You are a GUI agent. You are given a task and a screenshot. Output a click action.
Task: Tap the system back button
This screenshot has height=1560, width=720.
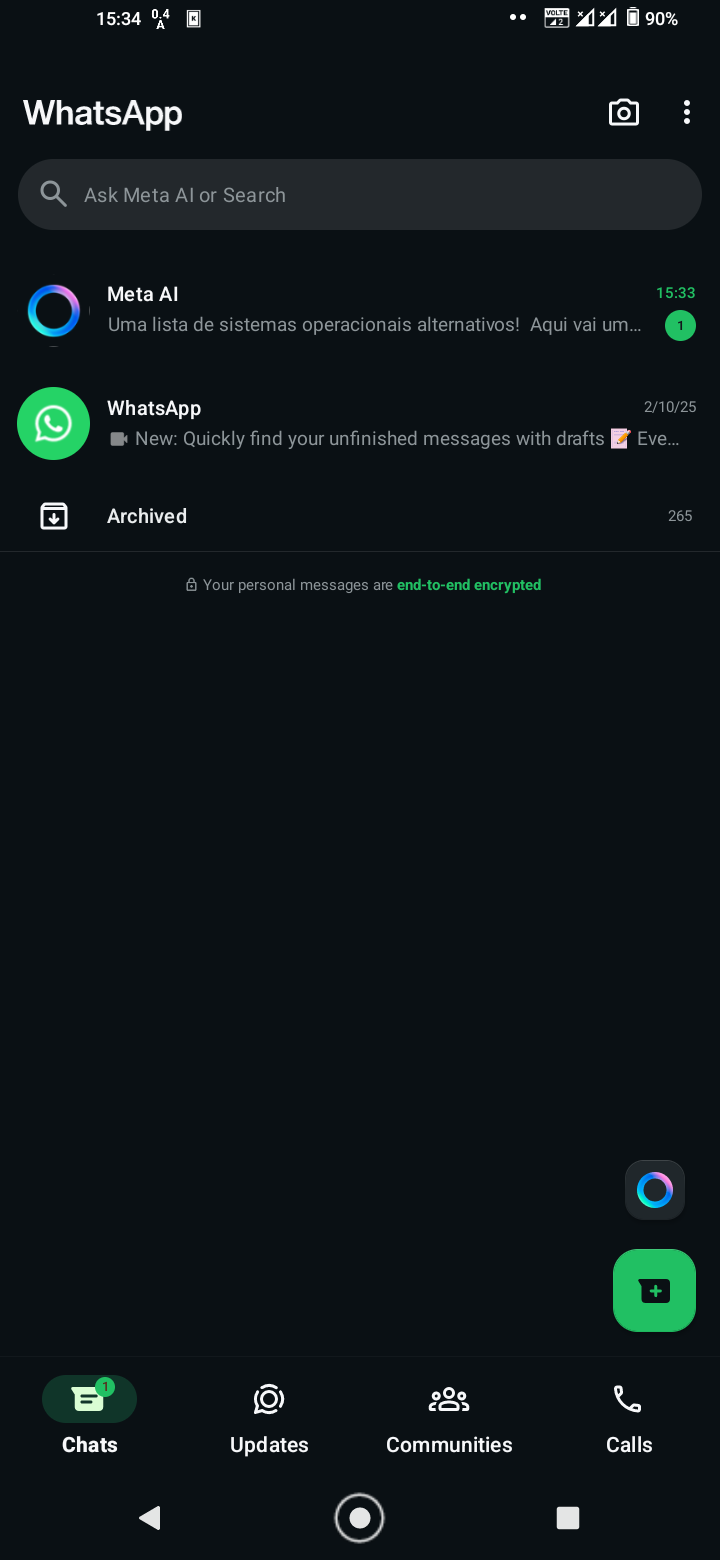tap(150, 1518)
